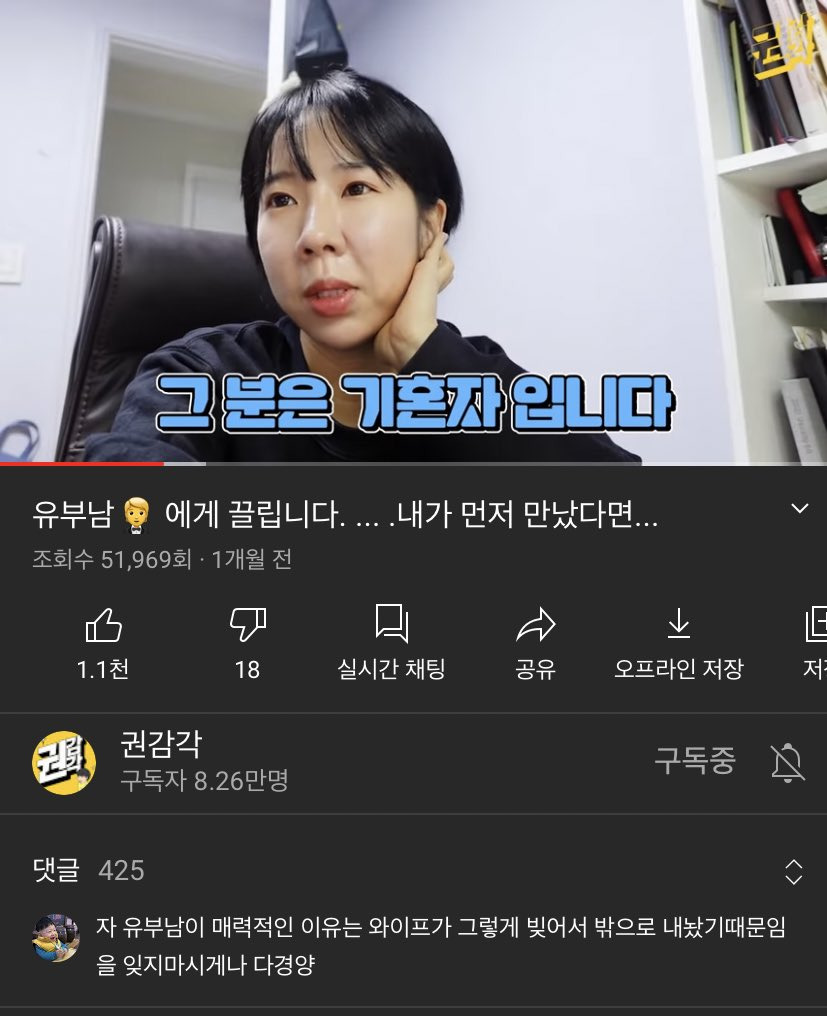Open the top commenter's profile picture
Viewport: 827px width, 1016px height.
click(x=56, y=938)
